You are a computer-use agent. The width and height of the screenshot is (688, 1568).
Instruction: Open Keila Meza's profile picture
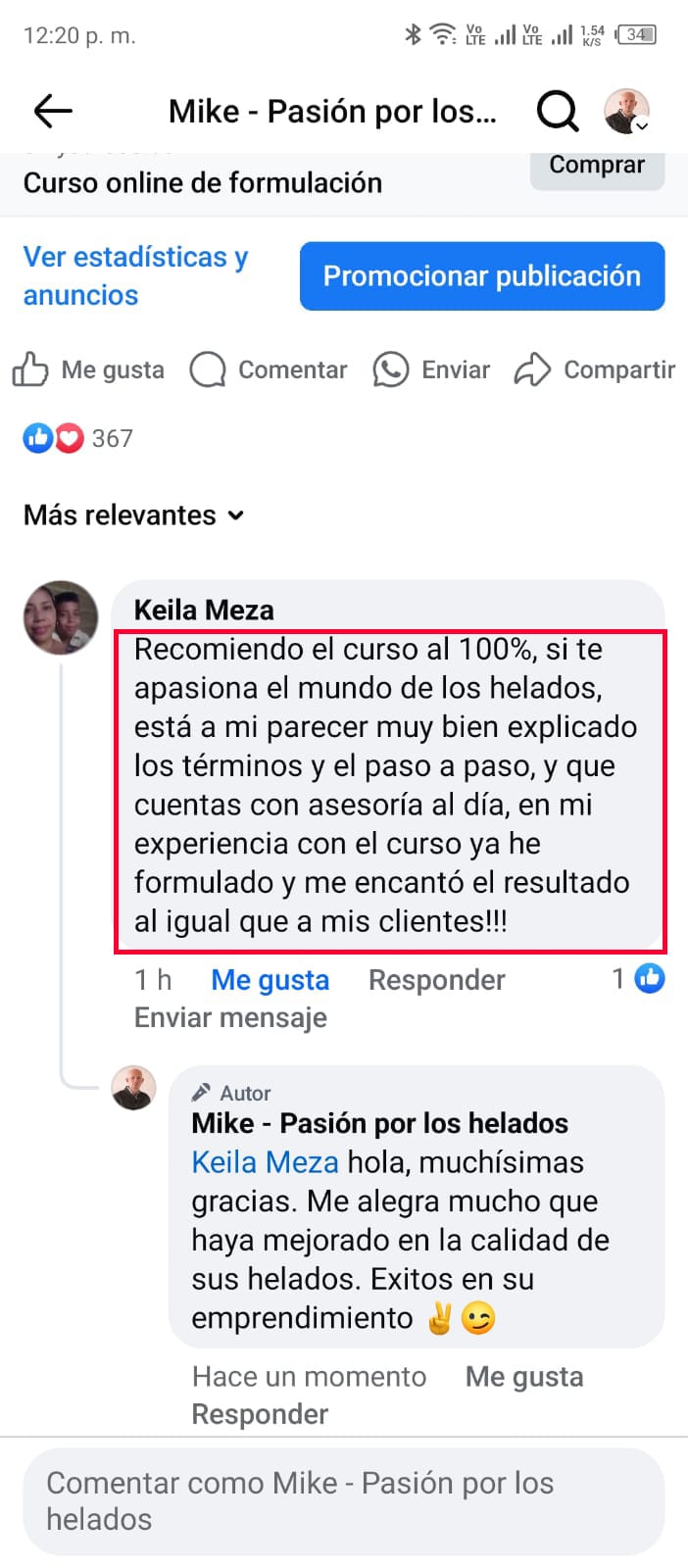point(61,617)
